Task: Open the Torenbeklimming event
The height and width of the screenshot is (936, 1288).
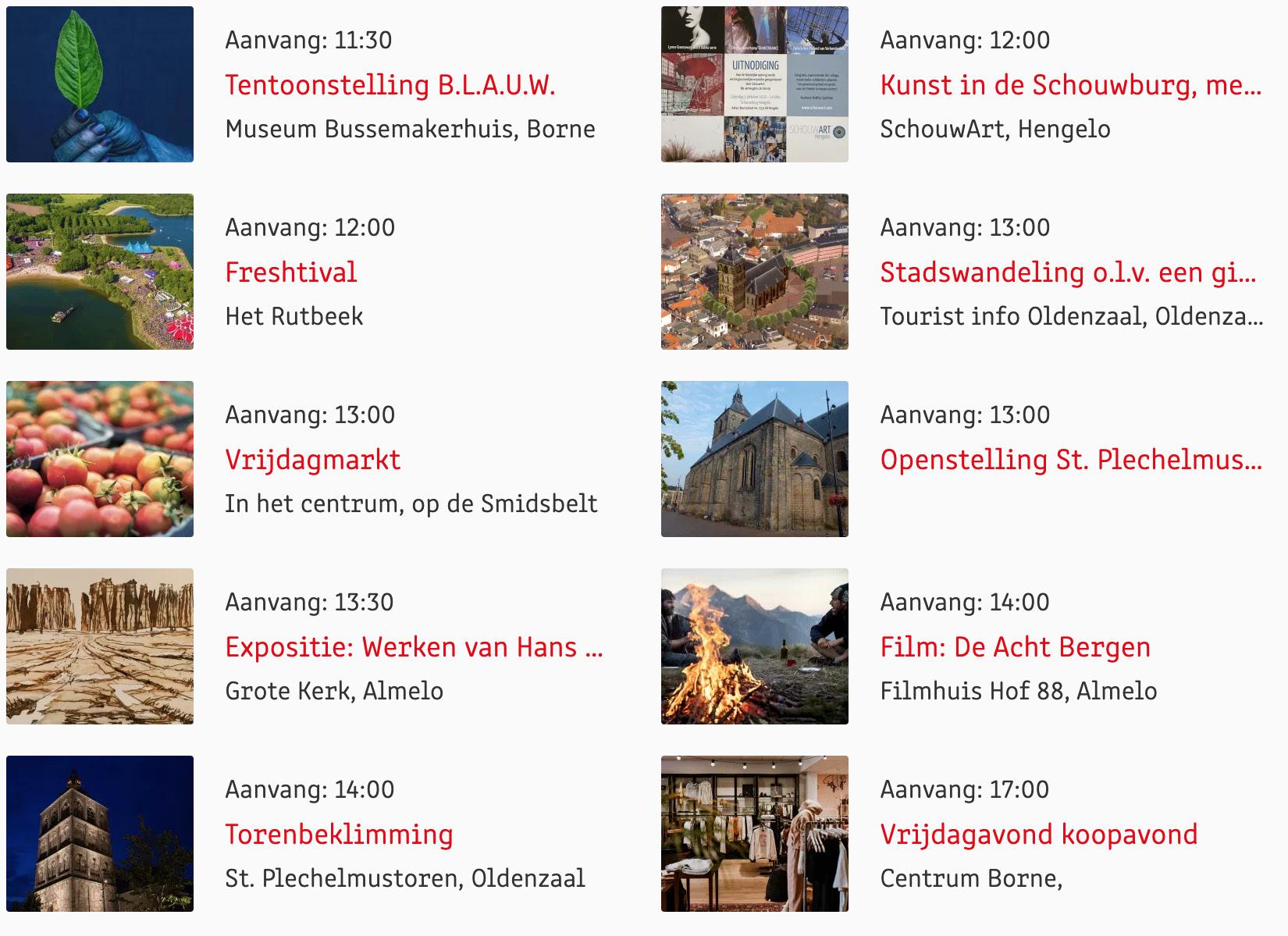Action: click(339, 835)
